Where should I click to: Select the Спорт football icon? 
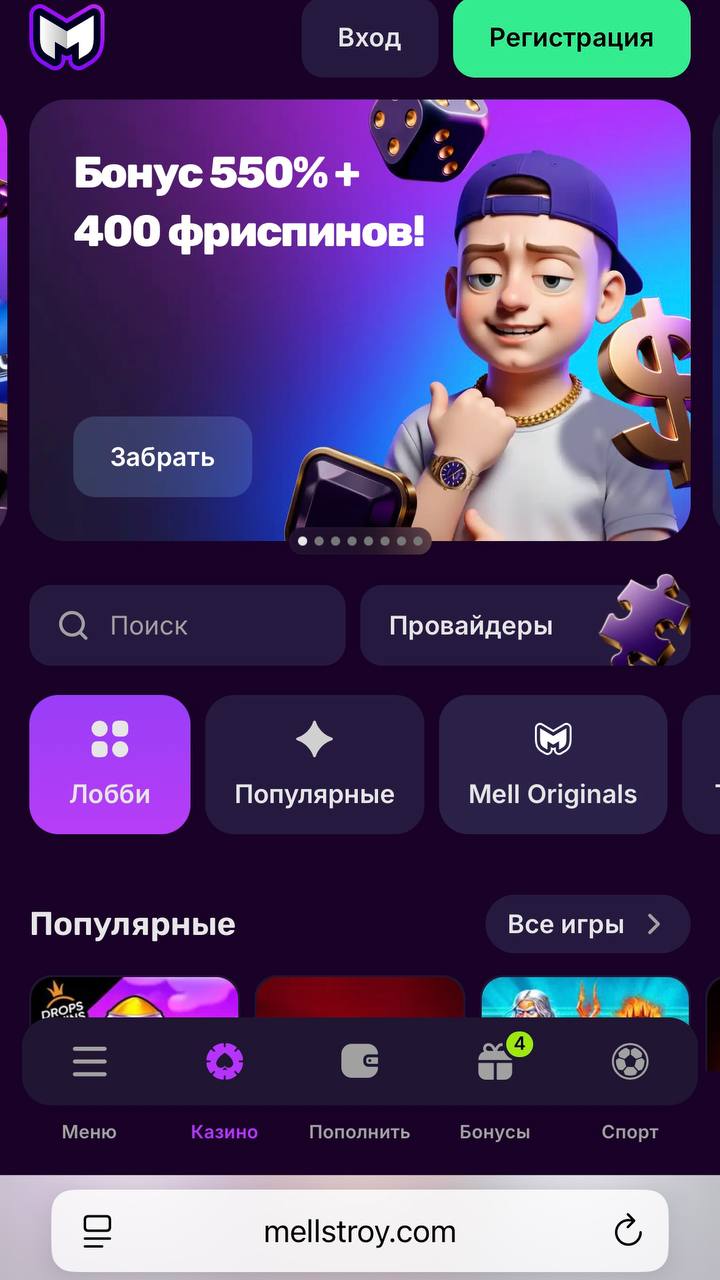tap(630, 1062)
